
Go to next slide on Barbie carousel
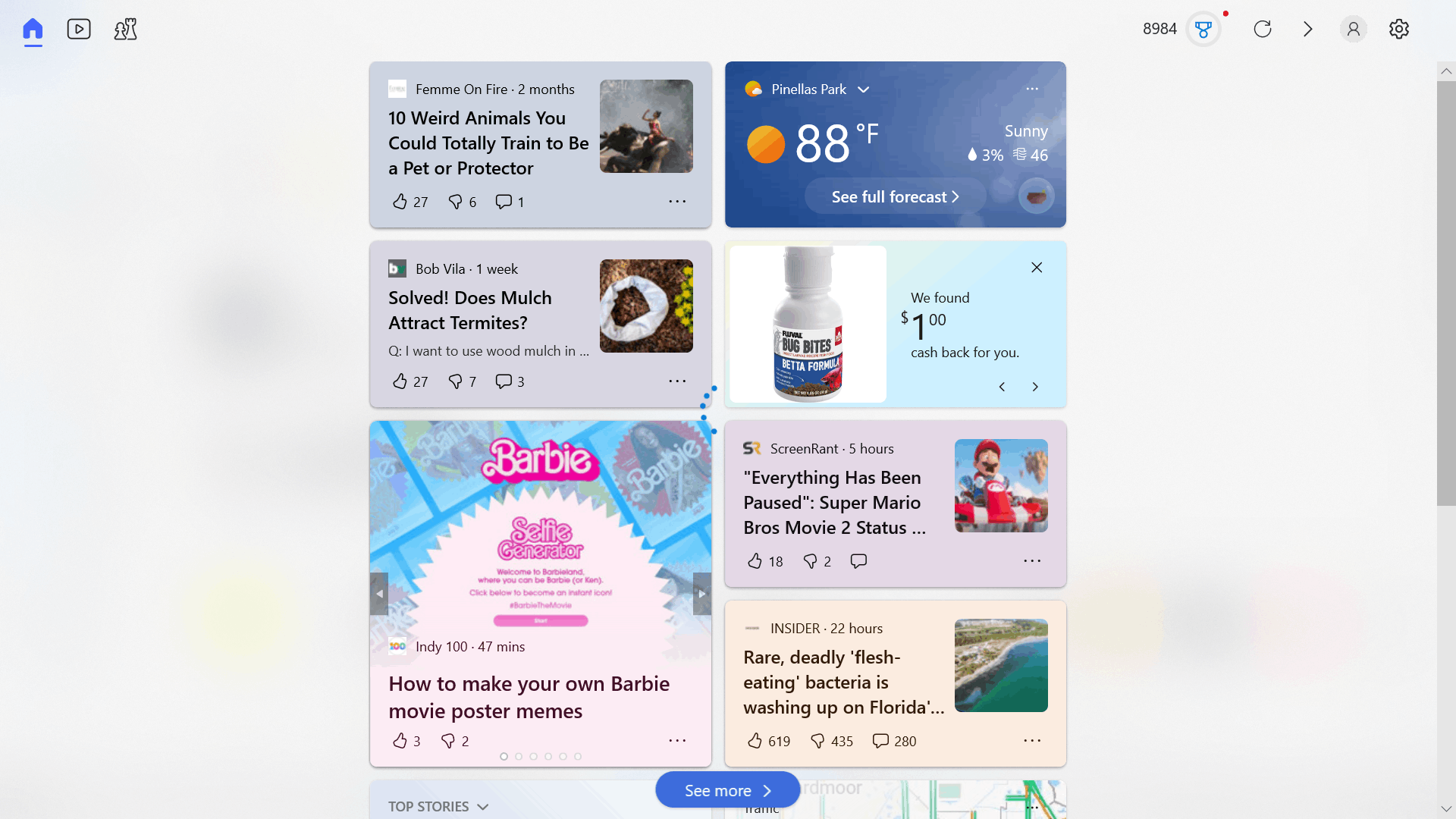701,594
